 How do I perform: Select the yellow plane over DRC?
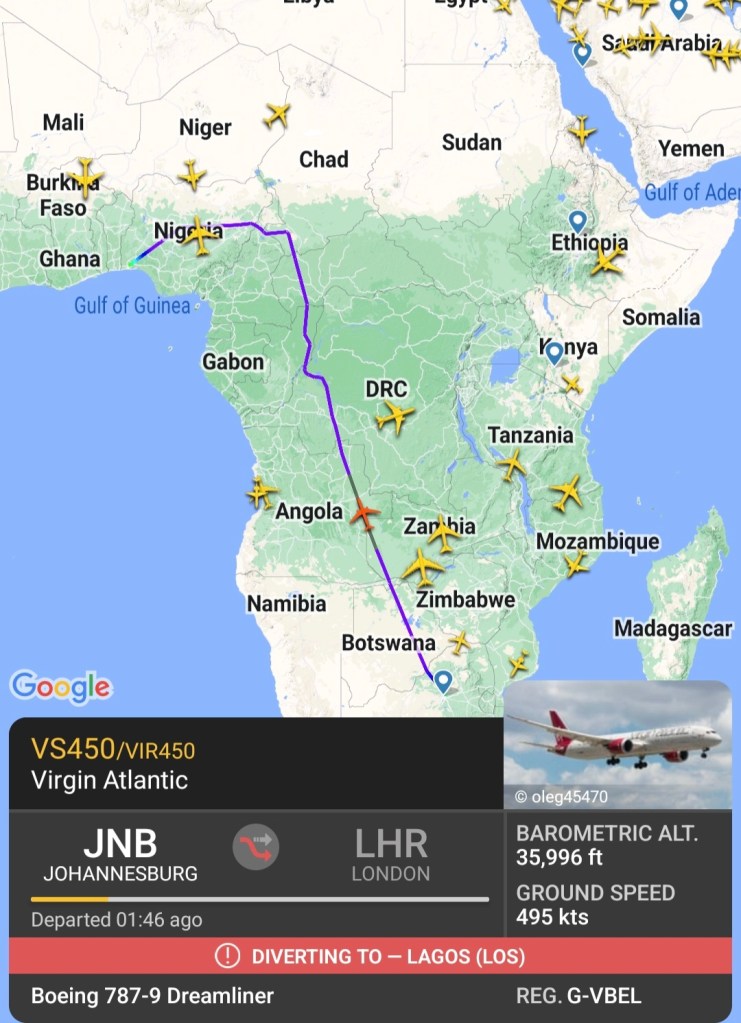coord(395,416)
